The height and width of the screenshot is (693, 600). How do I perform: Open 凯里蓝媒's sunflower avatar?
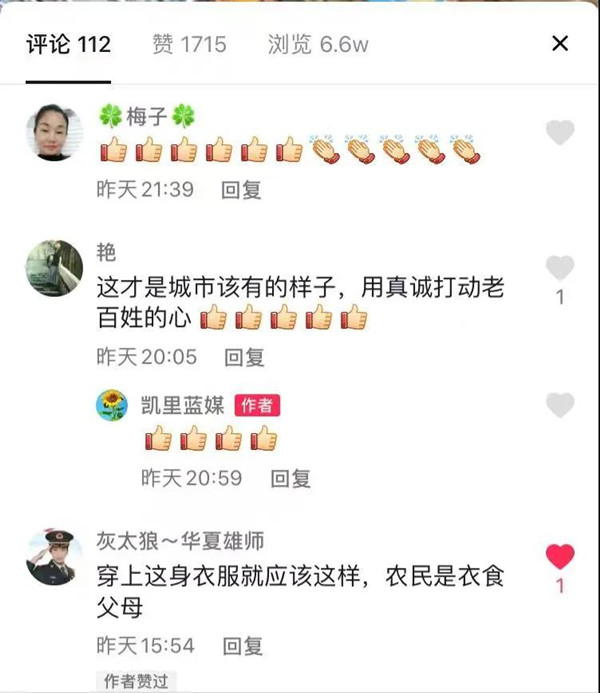click(112, 404)
